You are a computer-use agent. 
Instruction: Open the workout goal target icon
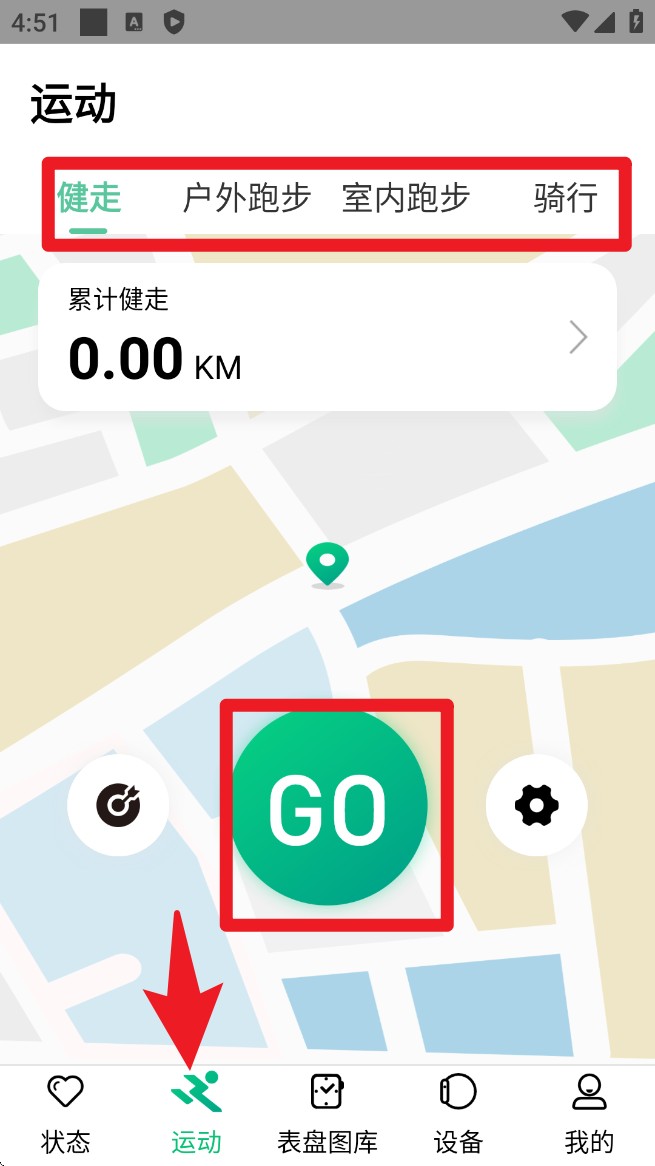pos(118,804)
